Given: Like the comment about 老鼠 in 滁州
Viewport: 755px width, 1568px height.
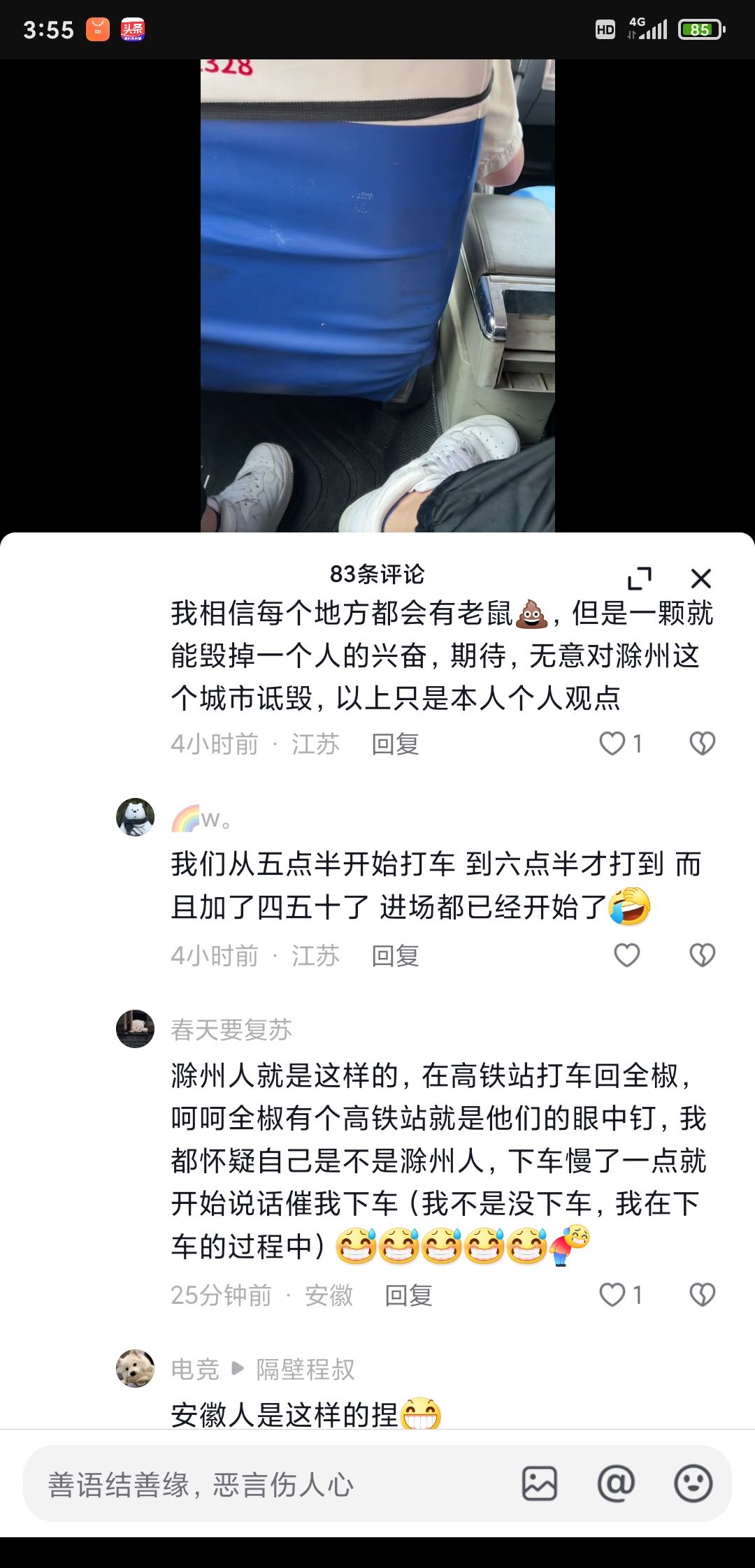Looking at the screenshot, I should point(613,743).
